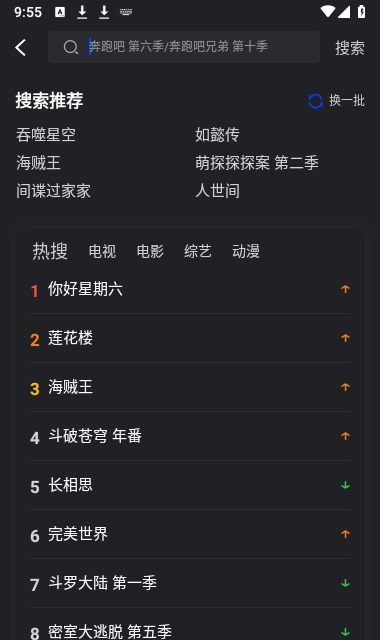Open hot search 完美世界
Screen dimensions: 380x640
(190, 534)
